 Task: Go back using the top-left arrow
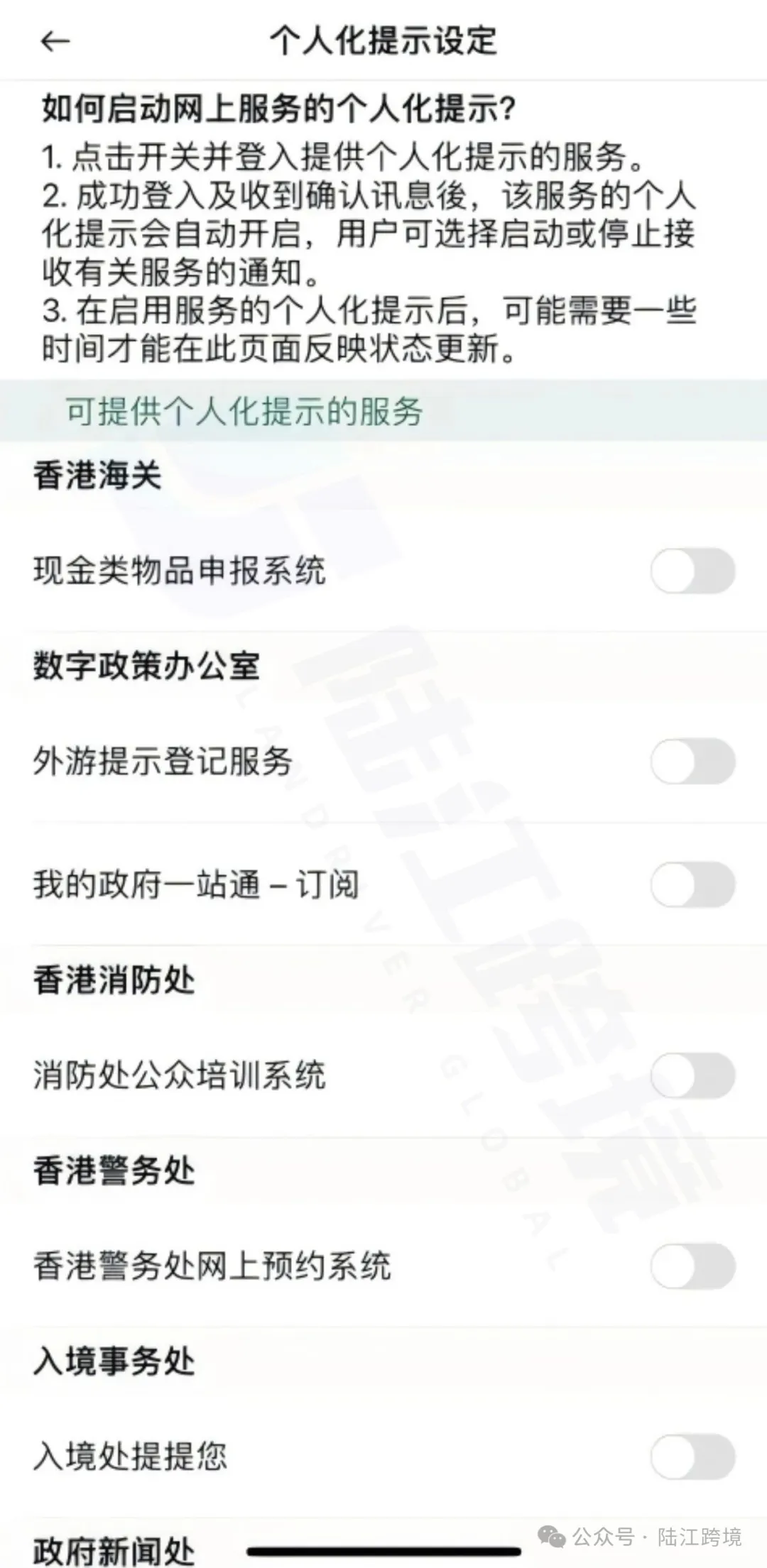point(55,42)
